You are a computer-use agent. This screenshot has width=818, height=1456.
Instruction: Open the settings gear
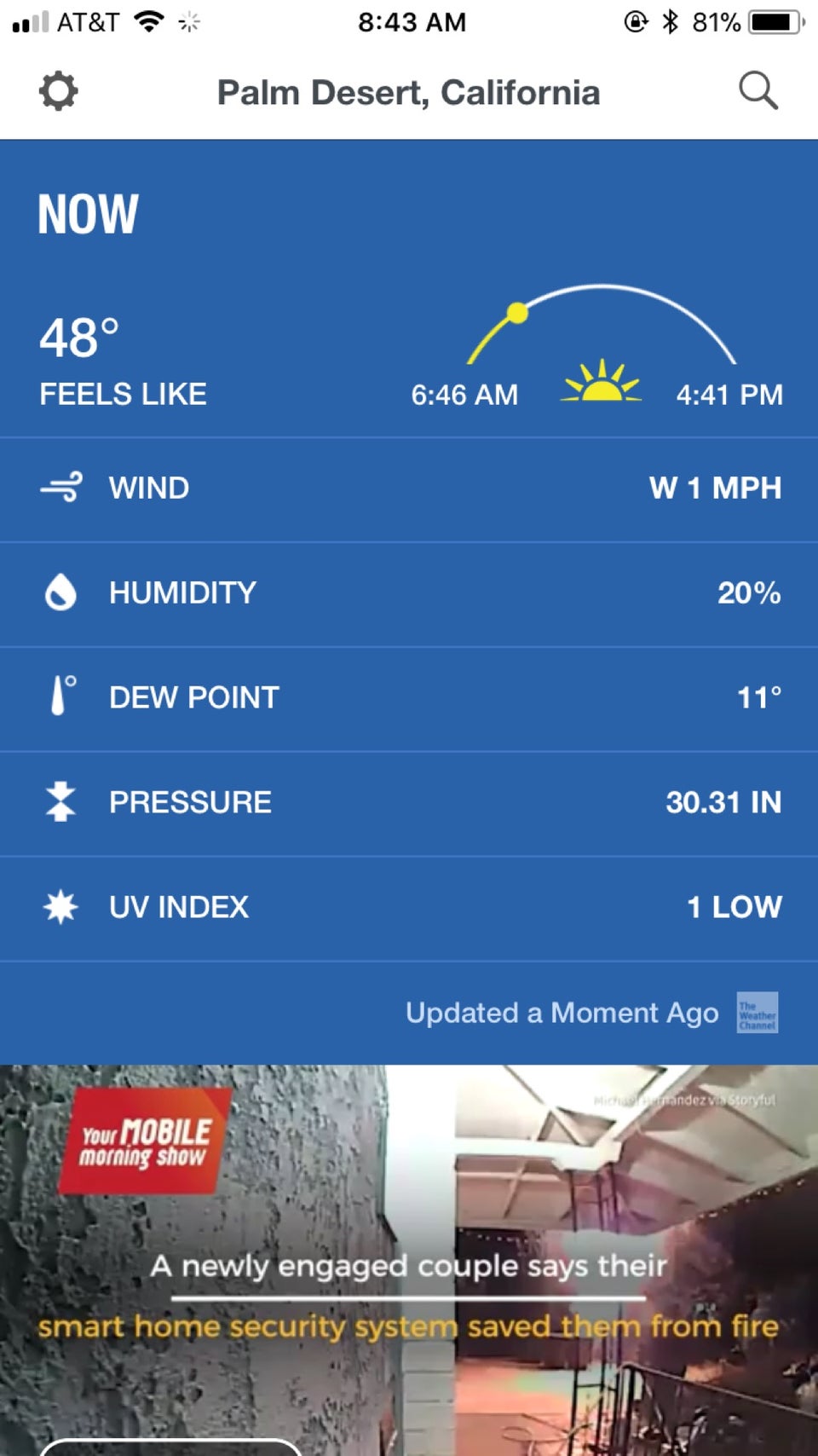[59, 91]
